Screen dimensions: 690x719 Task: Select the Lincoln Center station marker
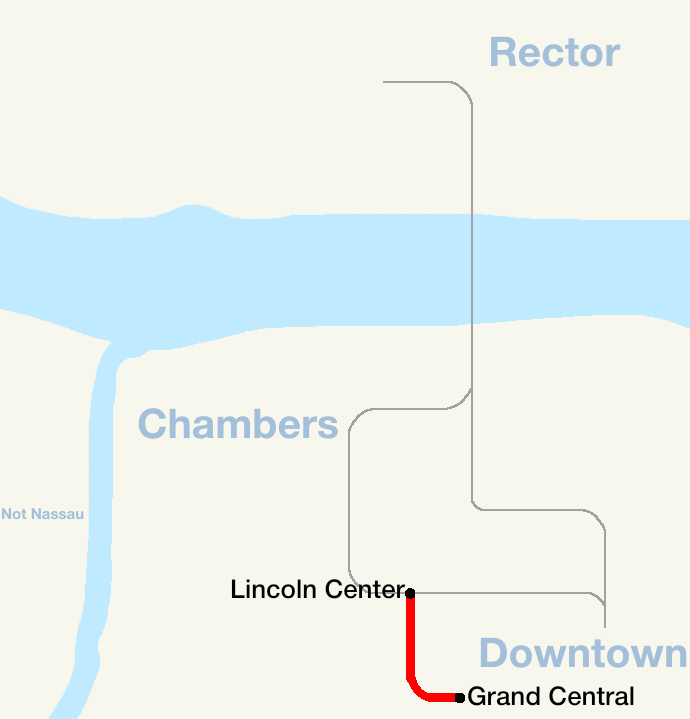click(410, 593)
